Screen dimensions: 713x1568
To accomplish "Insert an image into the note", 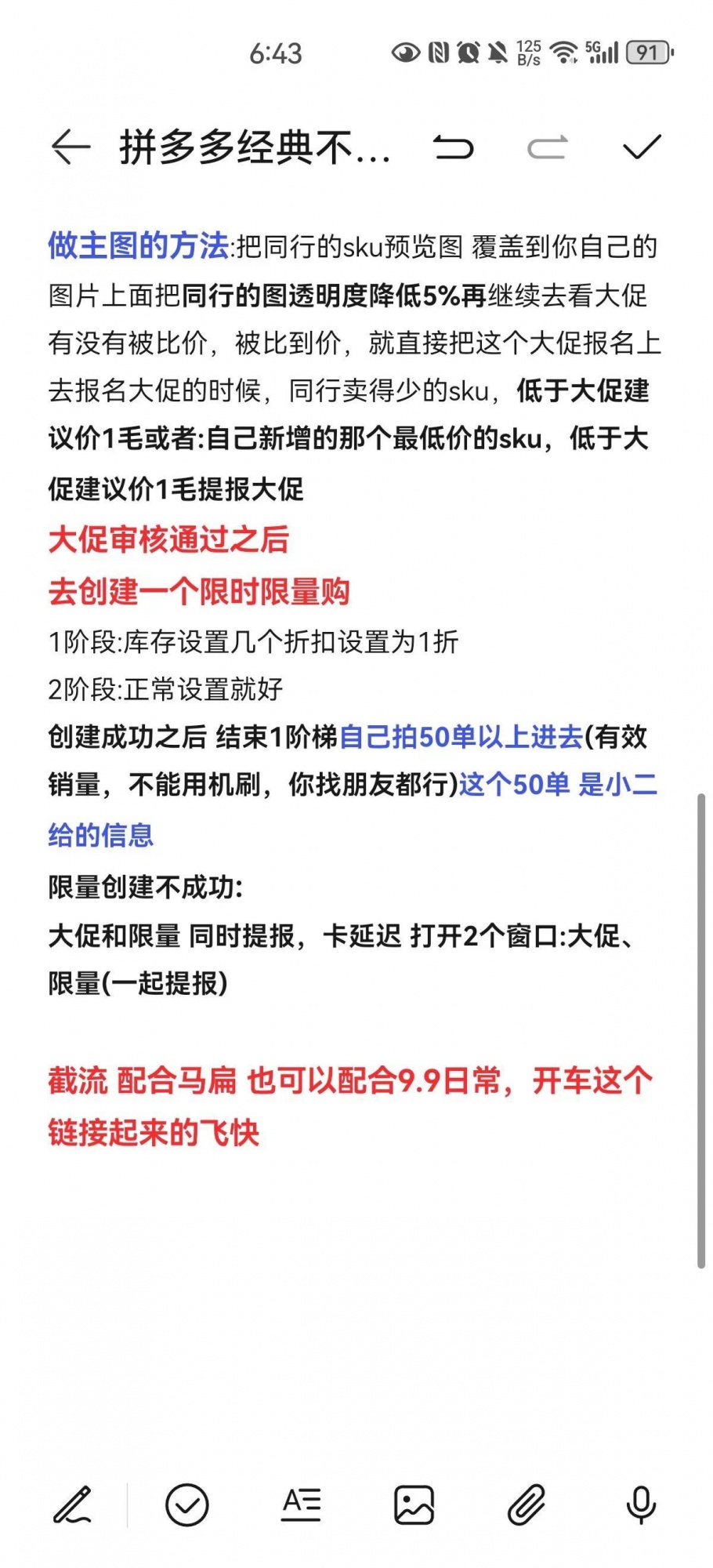I will (x=414, y=1504).
